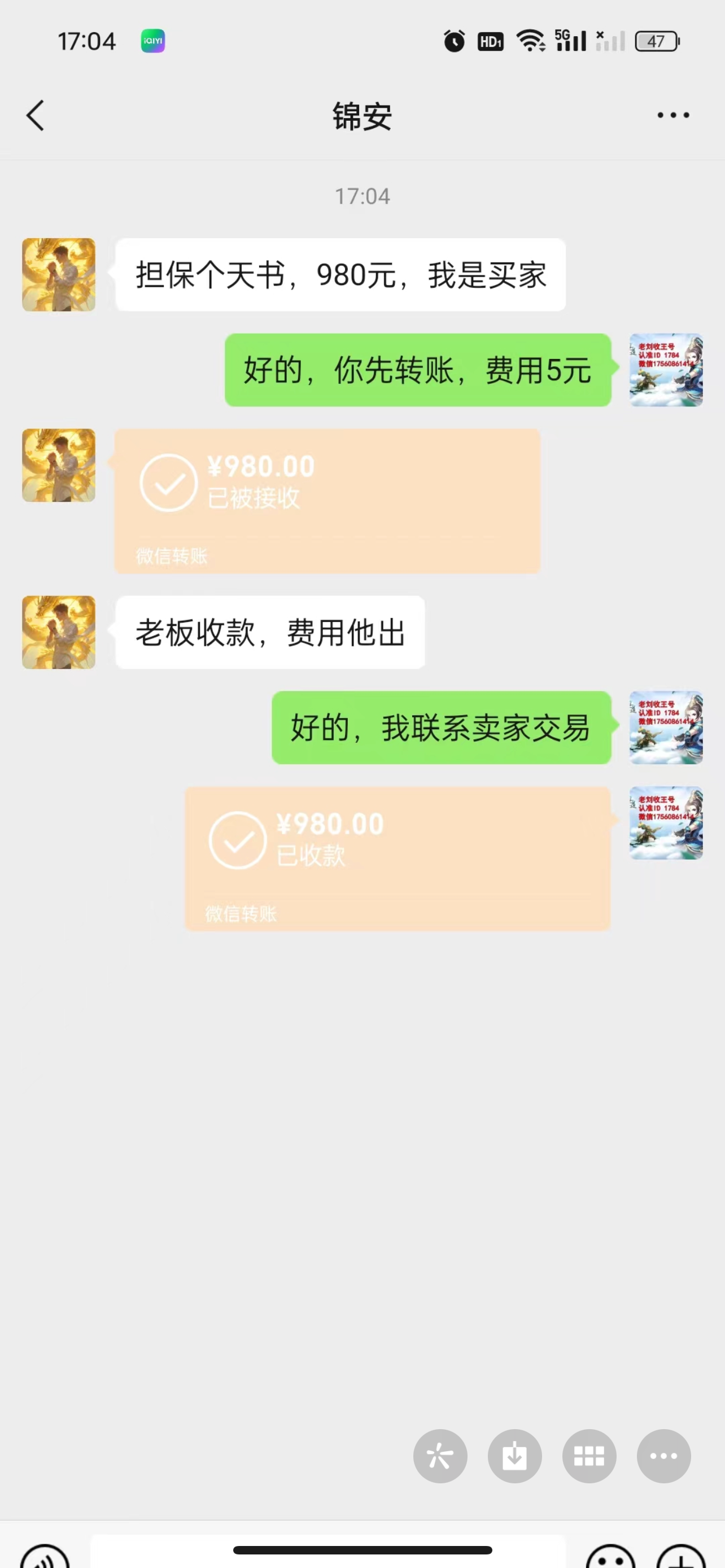The image size is (725, 1568).
Task: View 锦安's avatar beside the 担保个天书 message
Action: [x=58, y=274]
